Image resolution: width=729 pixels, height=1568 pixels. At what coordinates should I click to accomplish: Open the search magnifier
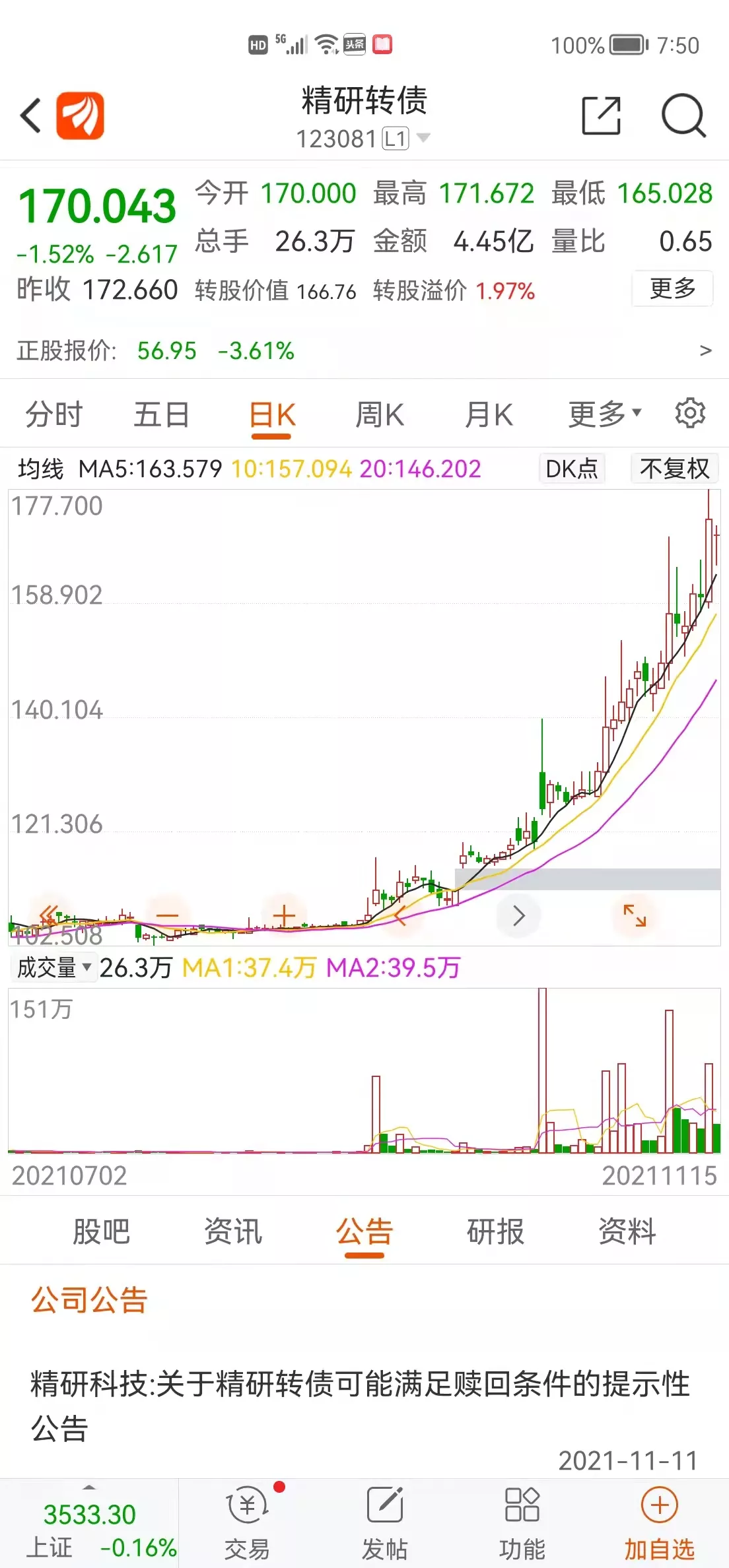(683, 116)
